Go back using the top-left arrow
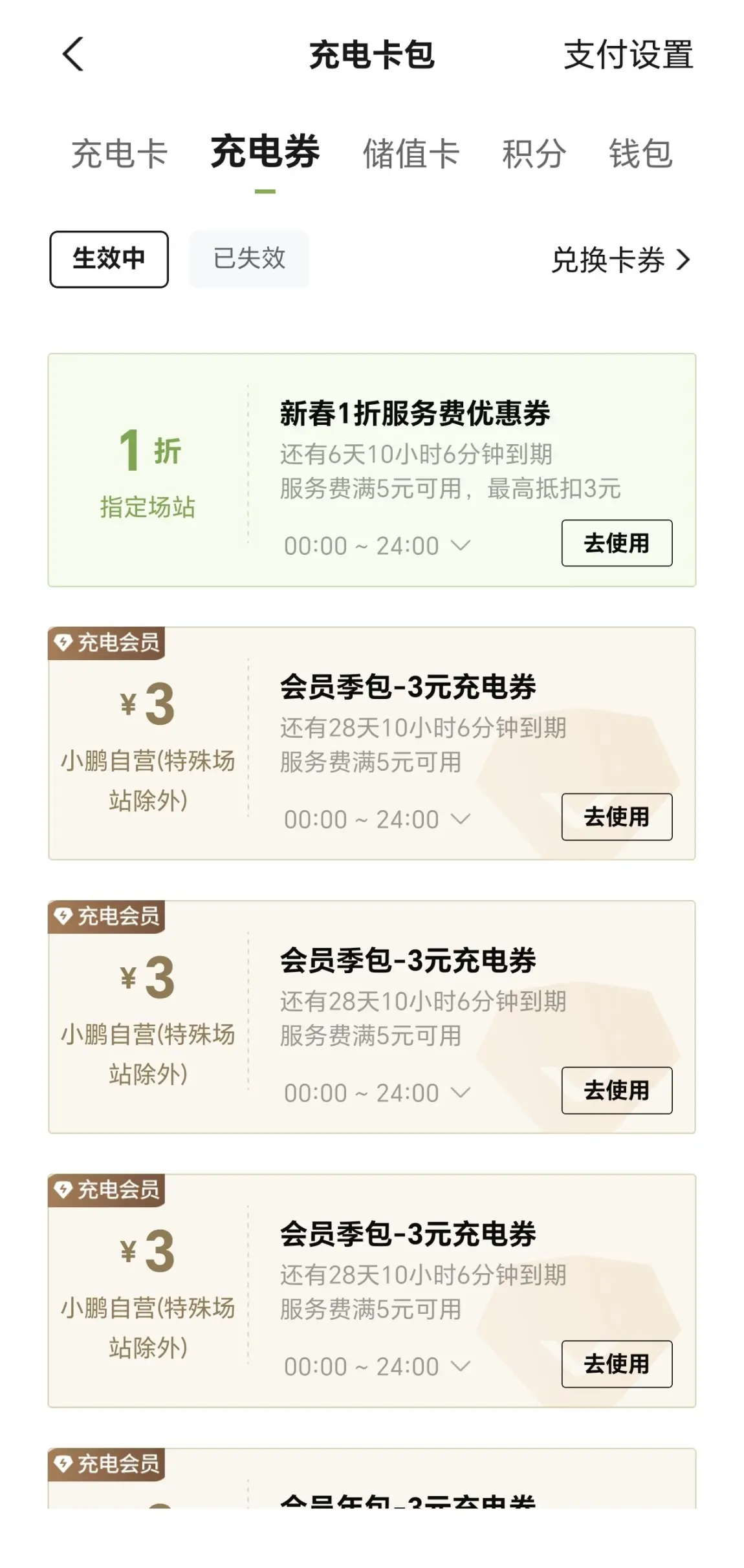The height and width of the screenshot is (1568, 744). click(73, 54)
